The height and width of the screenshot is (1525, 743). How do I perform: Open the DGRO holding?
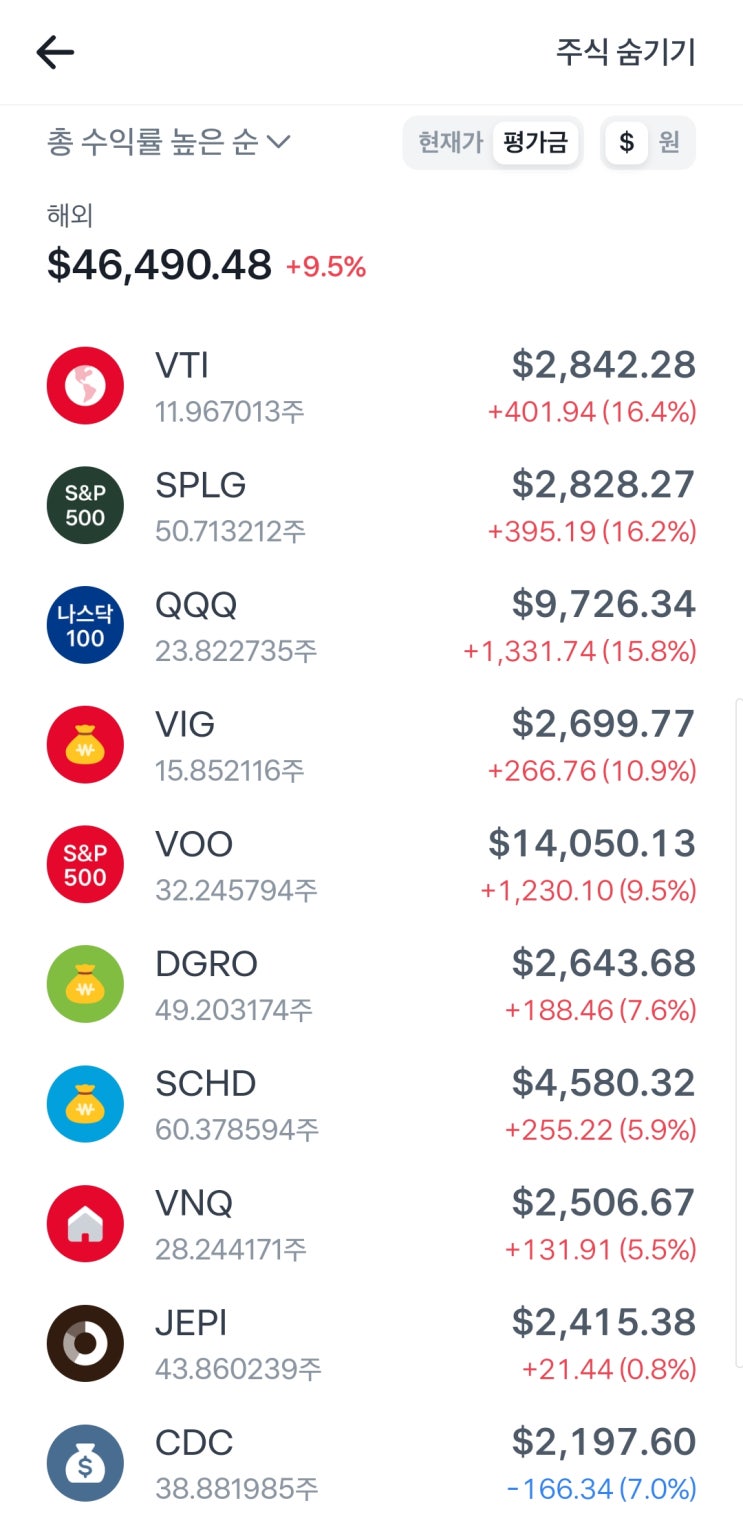[x=371, y=984]
